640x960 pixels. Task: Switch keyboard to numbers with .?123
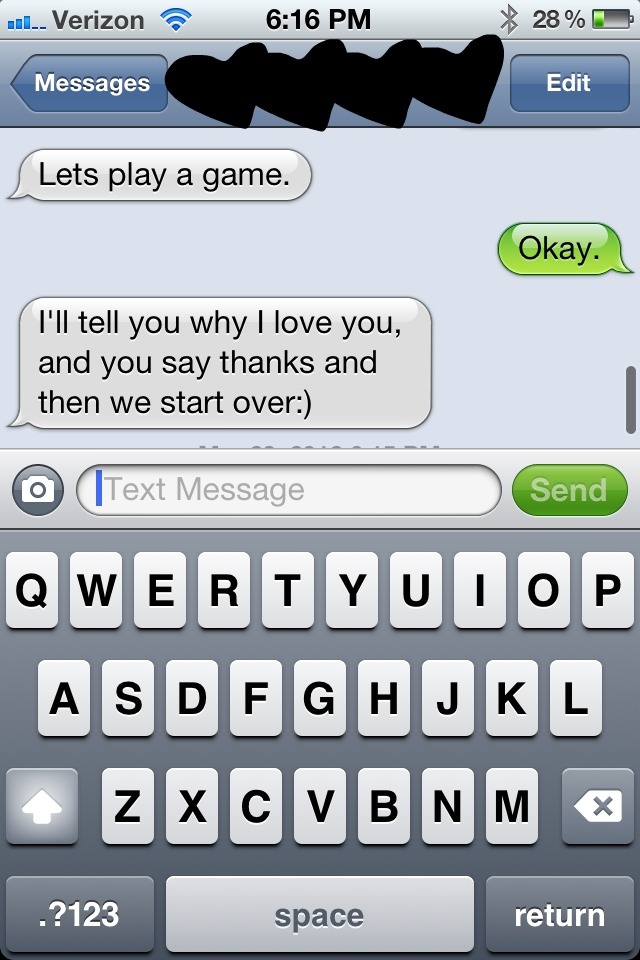click(80, 914)
